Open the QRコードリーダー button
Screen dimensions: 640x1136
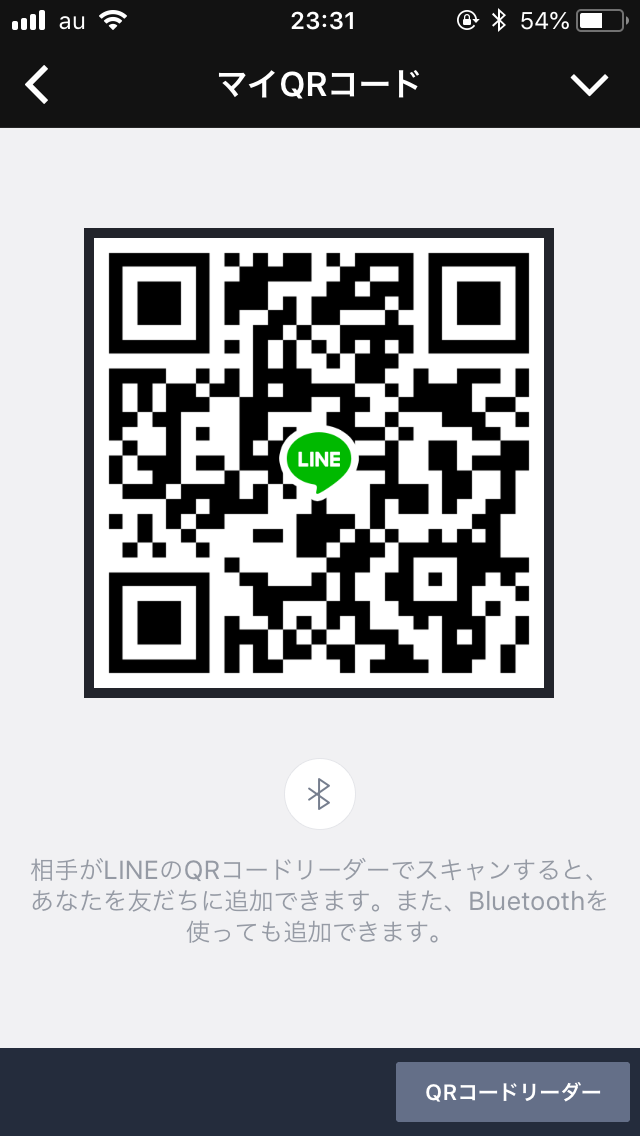(x=512, y=1092)
